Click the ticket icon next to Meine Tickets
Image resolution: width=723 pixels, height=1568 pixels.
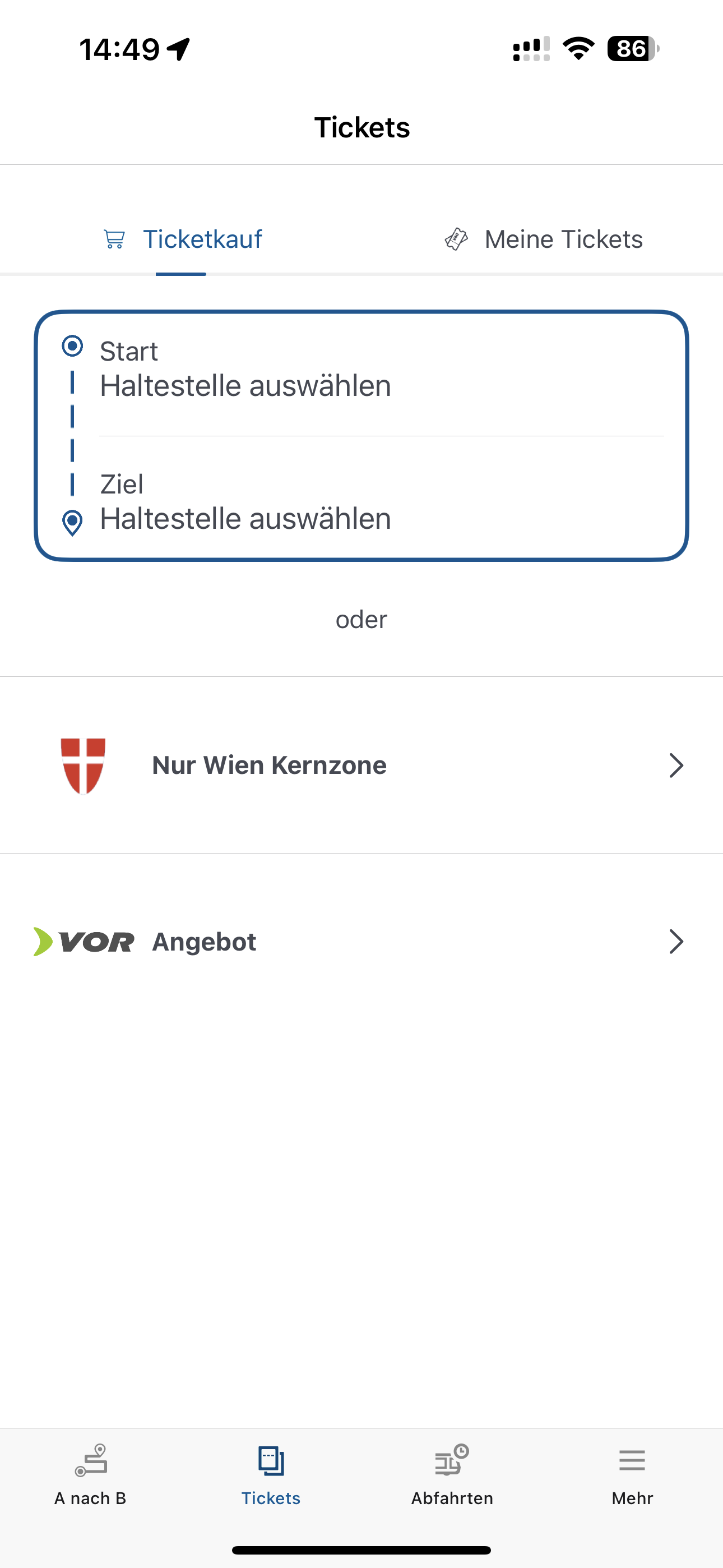coord(456,238)
